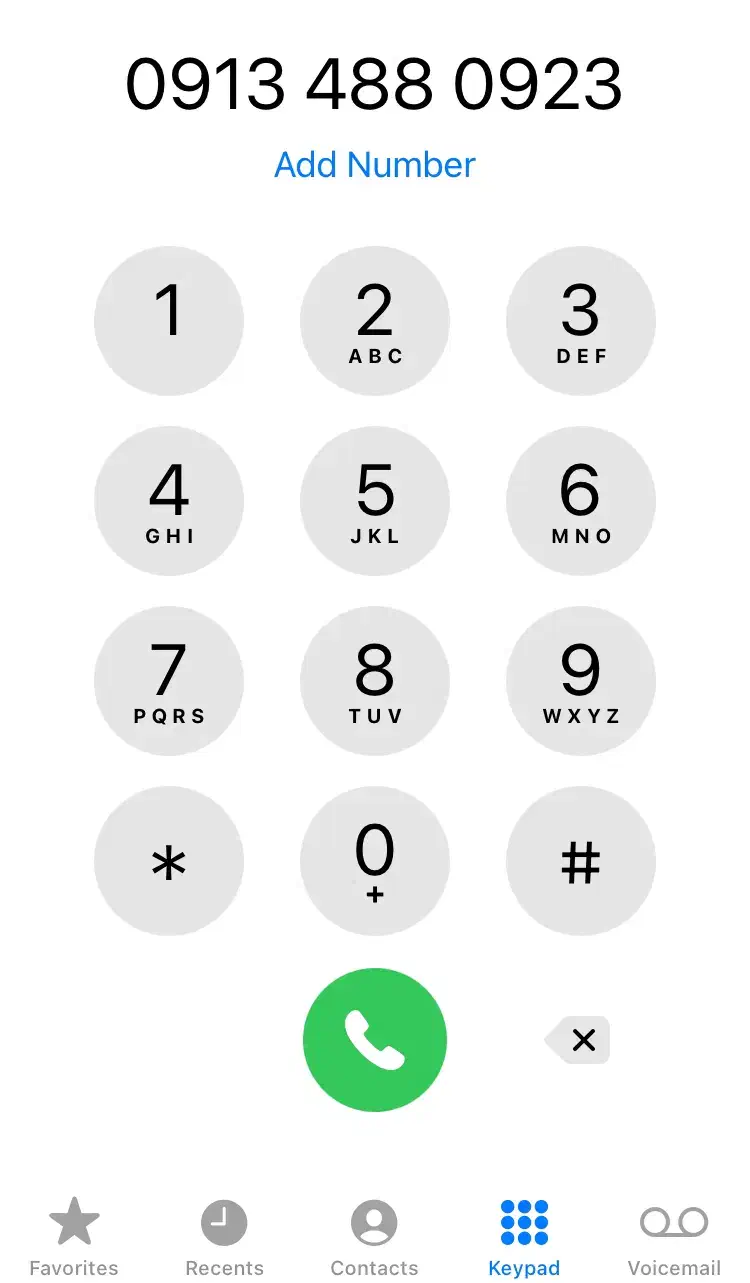This screenshot has width=750, height=1283.
Task: Dial digit 8 (TUV)
Action: click(375, 681)
